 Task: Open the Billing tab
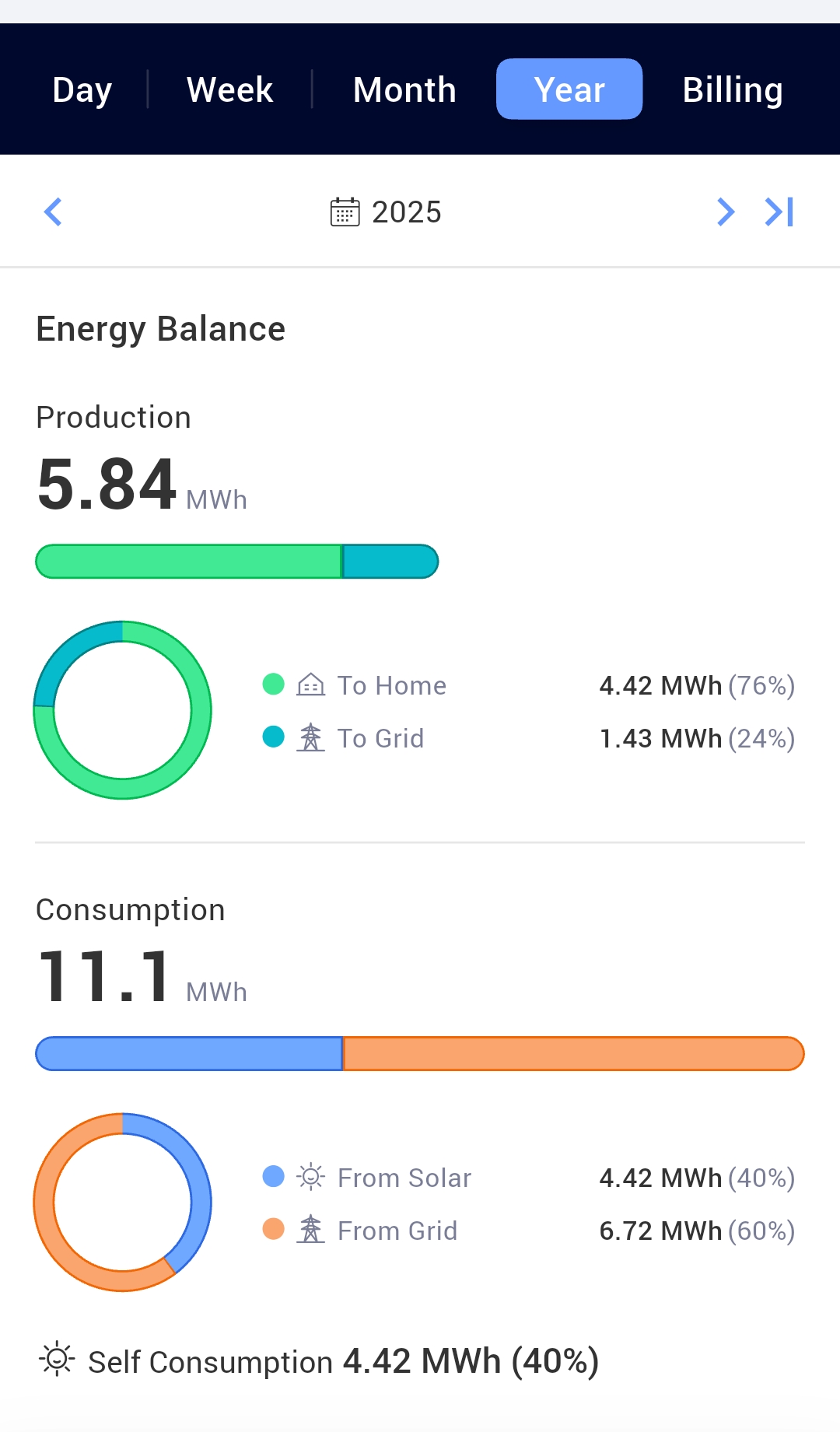(x=733, y=89)
